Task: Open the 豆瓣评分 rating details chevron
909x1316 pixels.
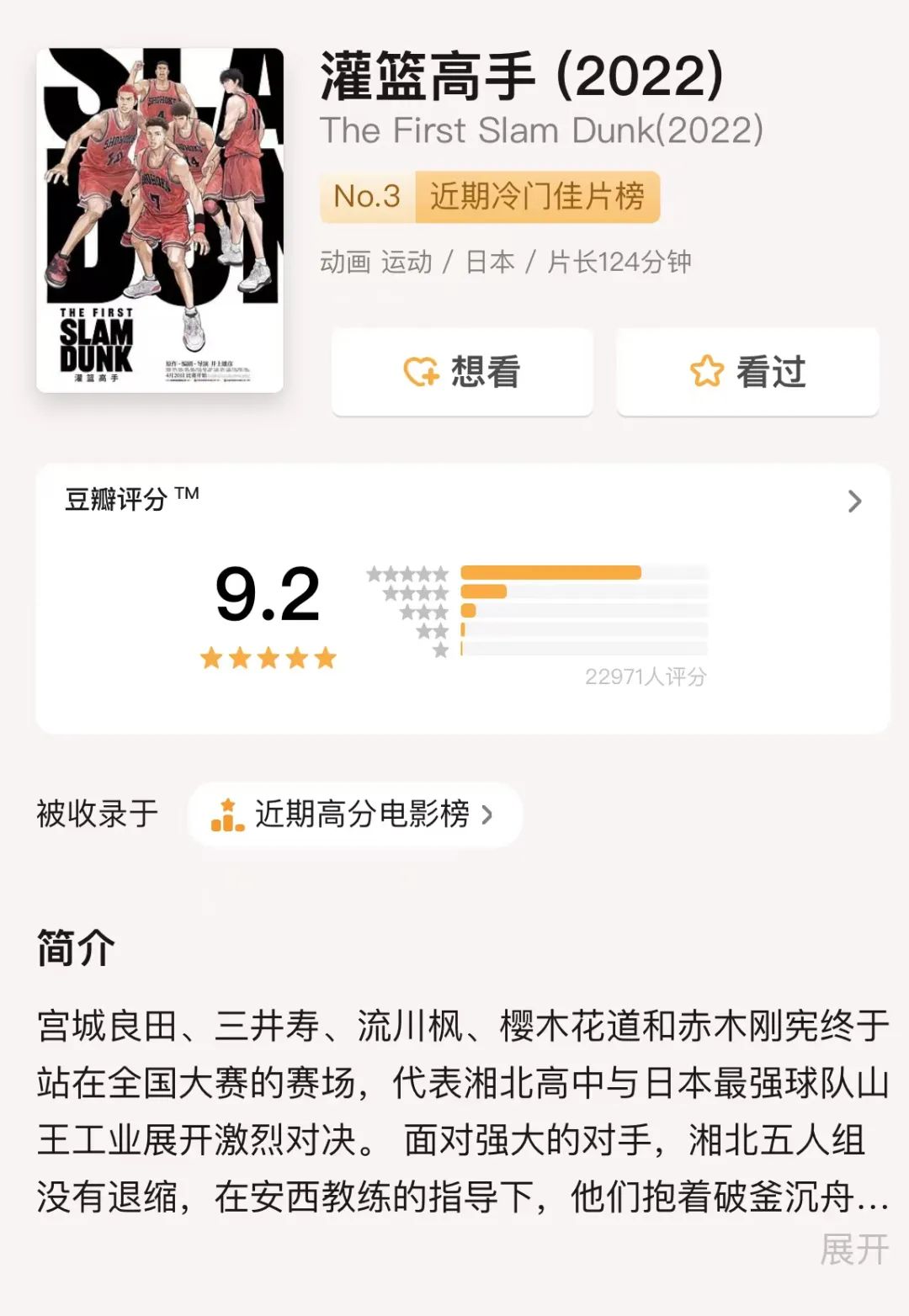Action: pos(854,501)
